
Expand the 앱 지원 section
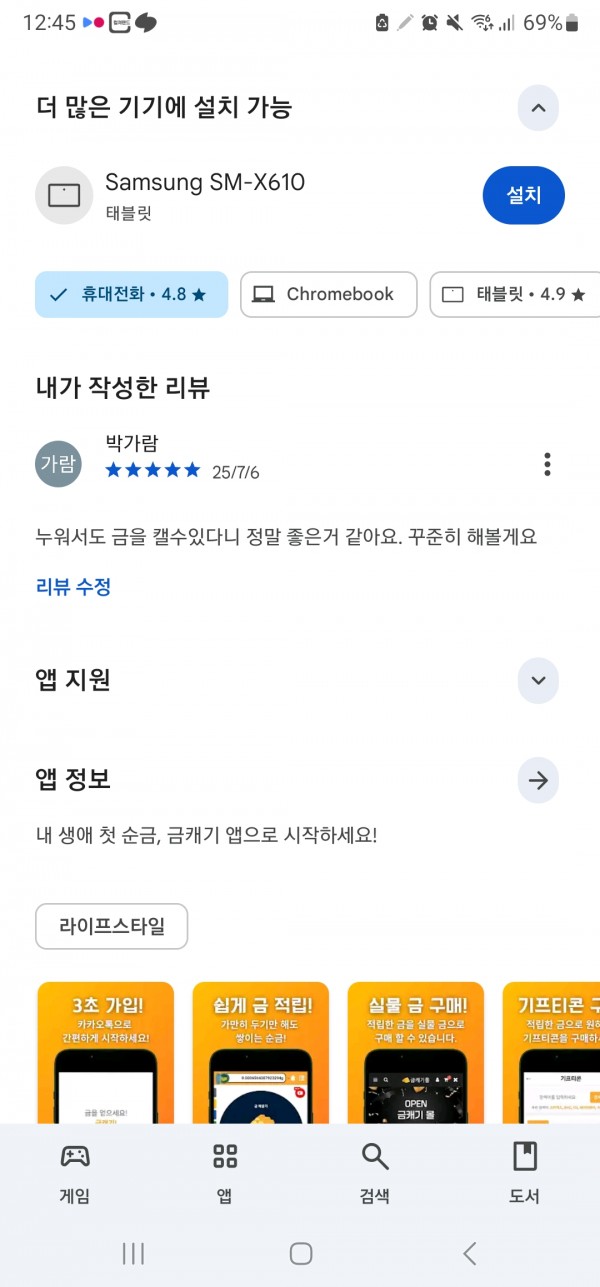(538, 680)
